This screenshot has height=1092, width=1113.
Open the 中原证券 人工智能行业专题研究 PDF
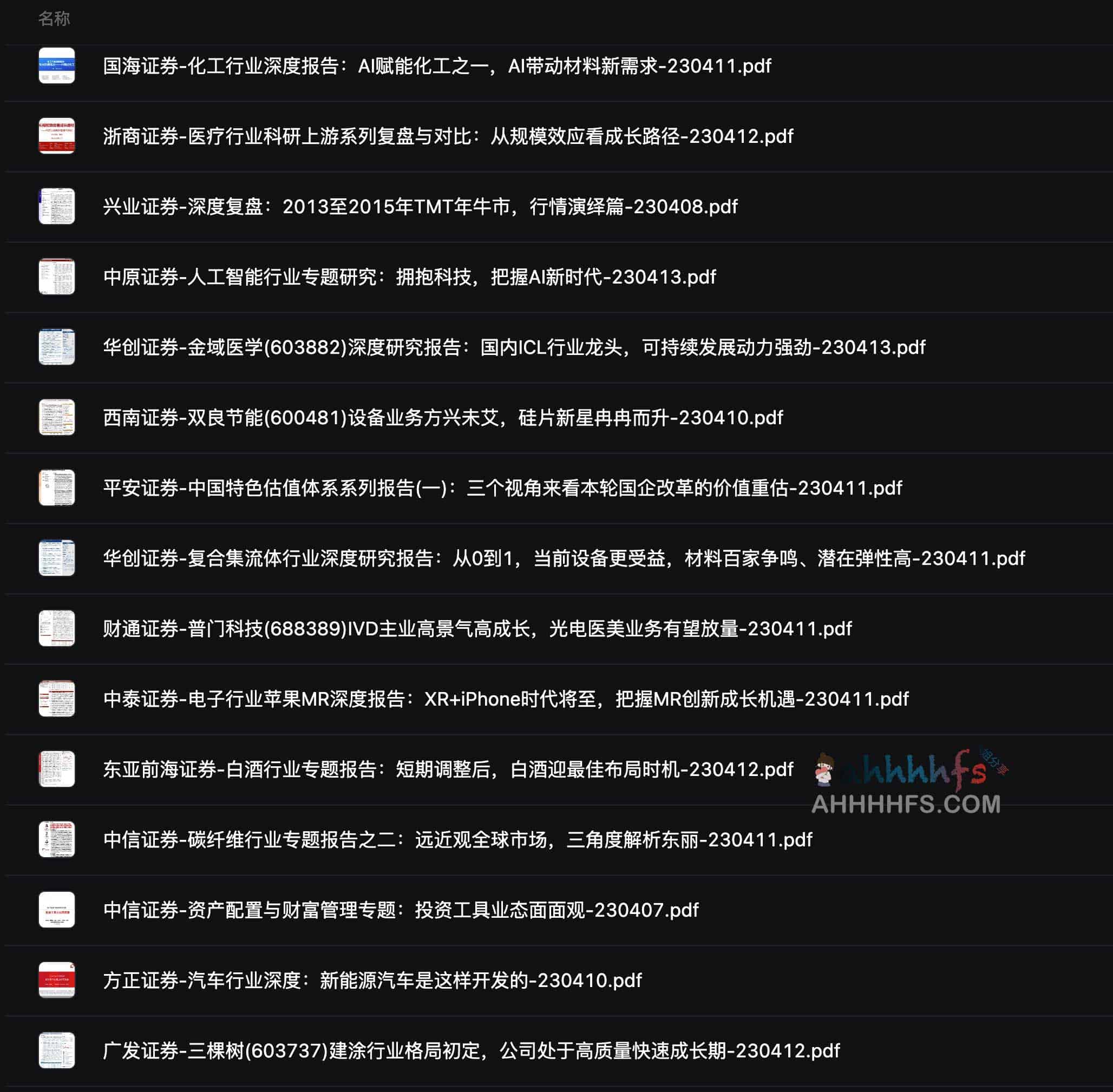click(409, 277)
